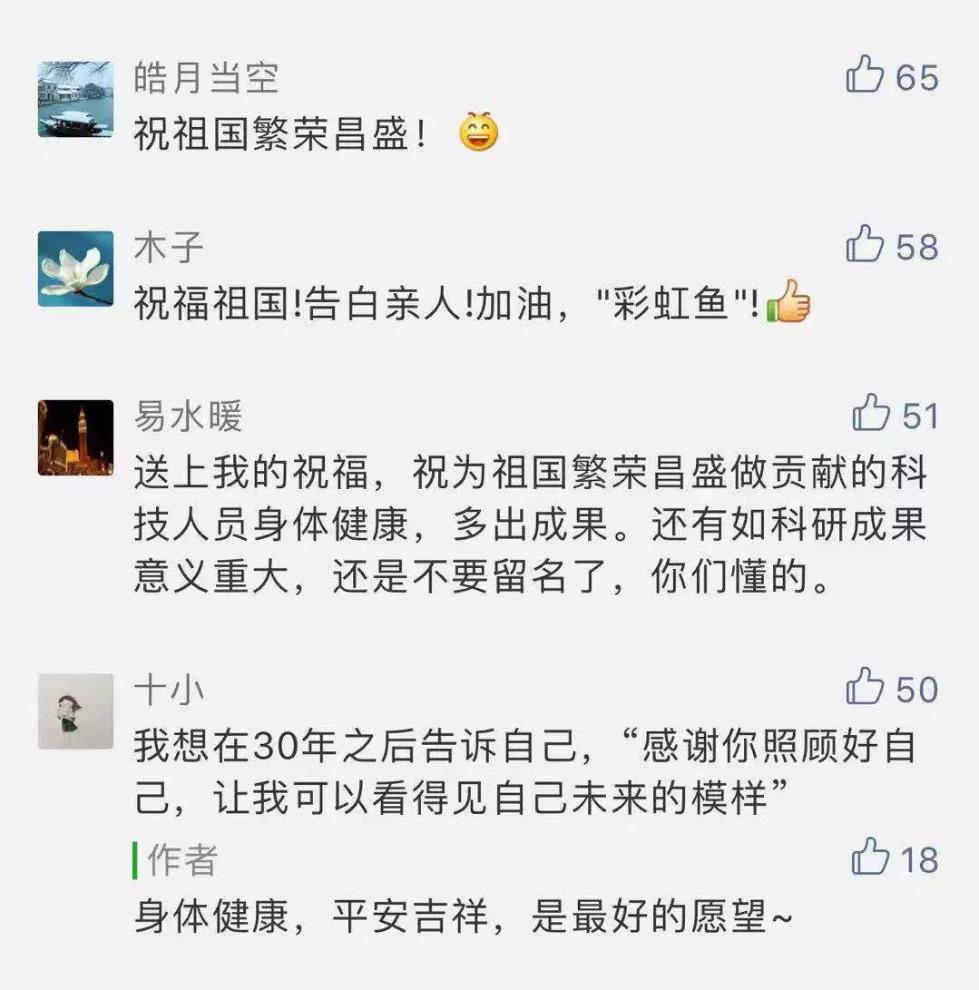Like the comment by 皓月当空

865,76
